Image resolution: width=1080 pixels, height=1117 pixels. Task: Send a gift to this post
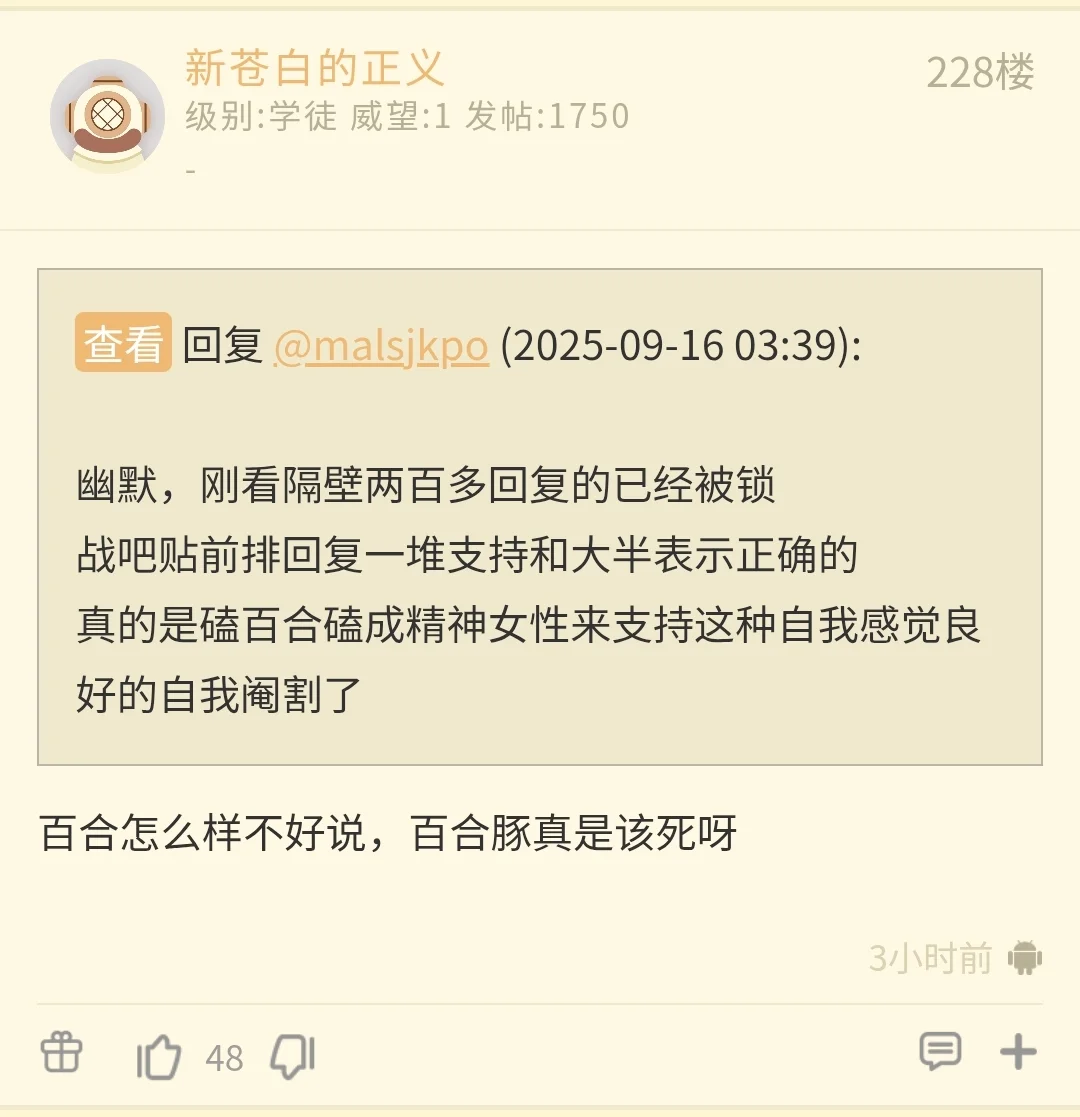click(x=61, y=1053)
